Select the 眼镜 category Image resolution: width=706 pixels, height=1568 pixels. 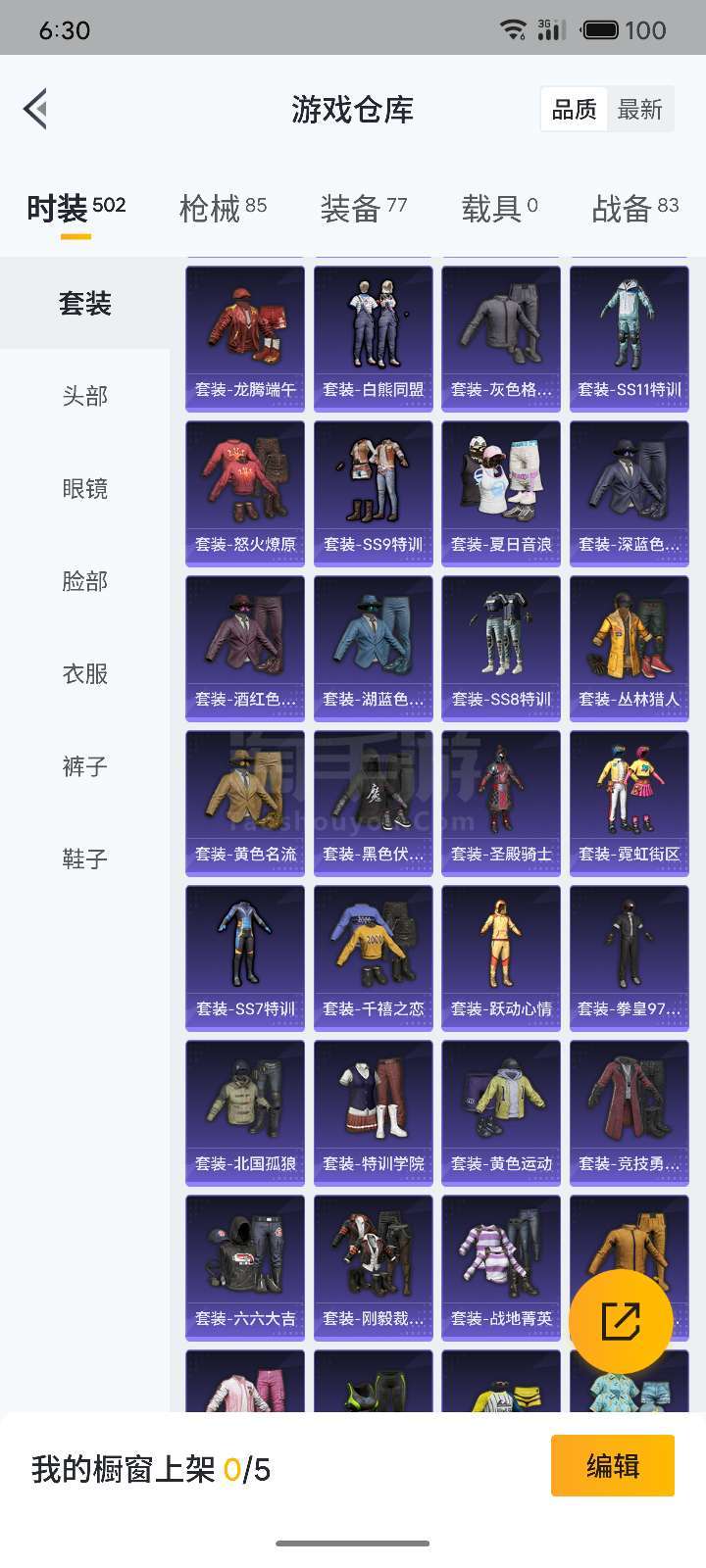pos(85,488)
